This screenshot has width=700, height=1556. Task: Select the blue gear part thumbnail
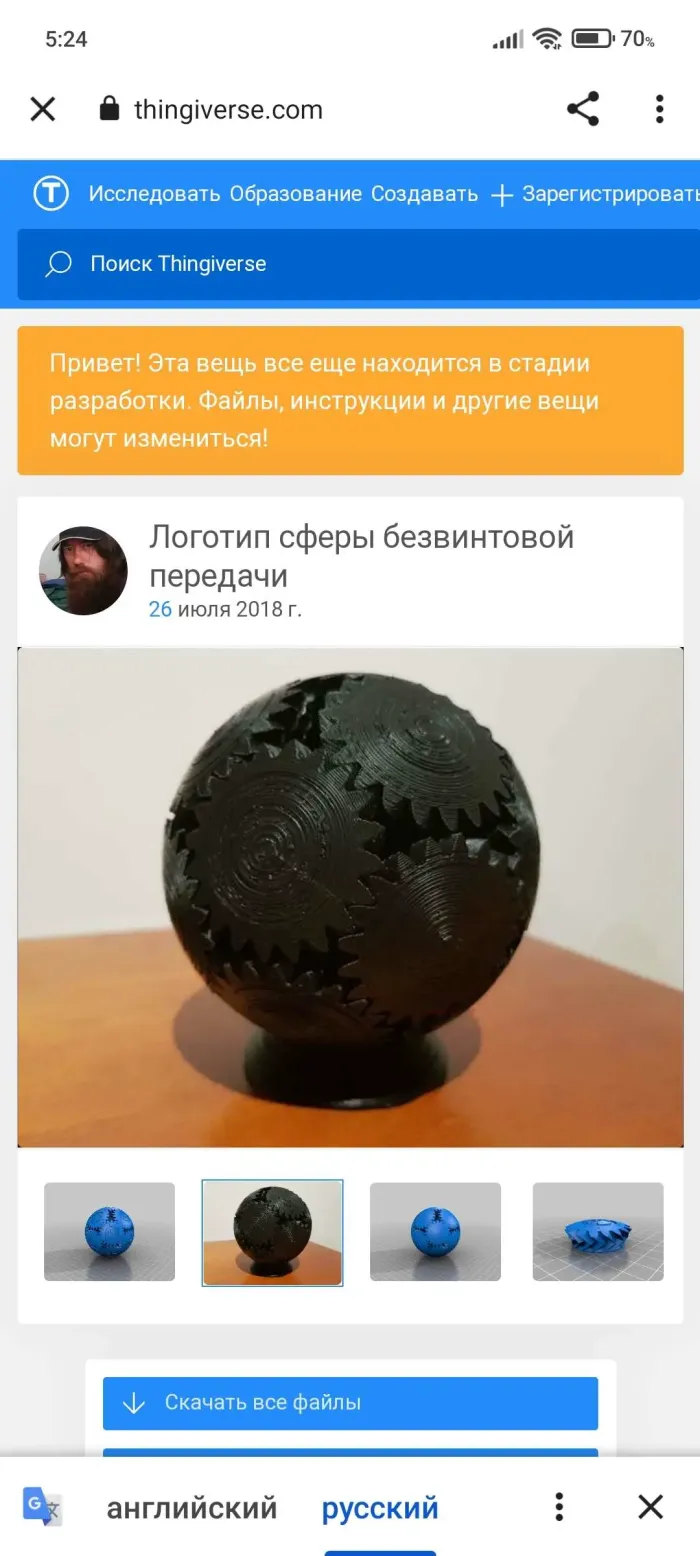click(x=597, y=1232)
